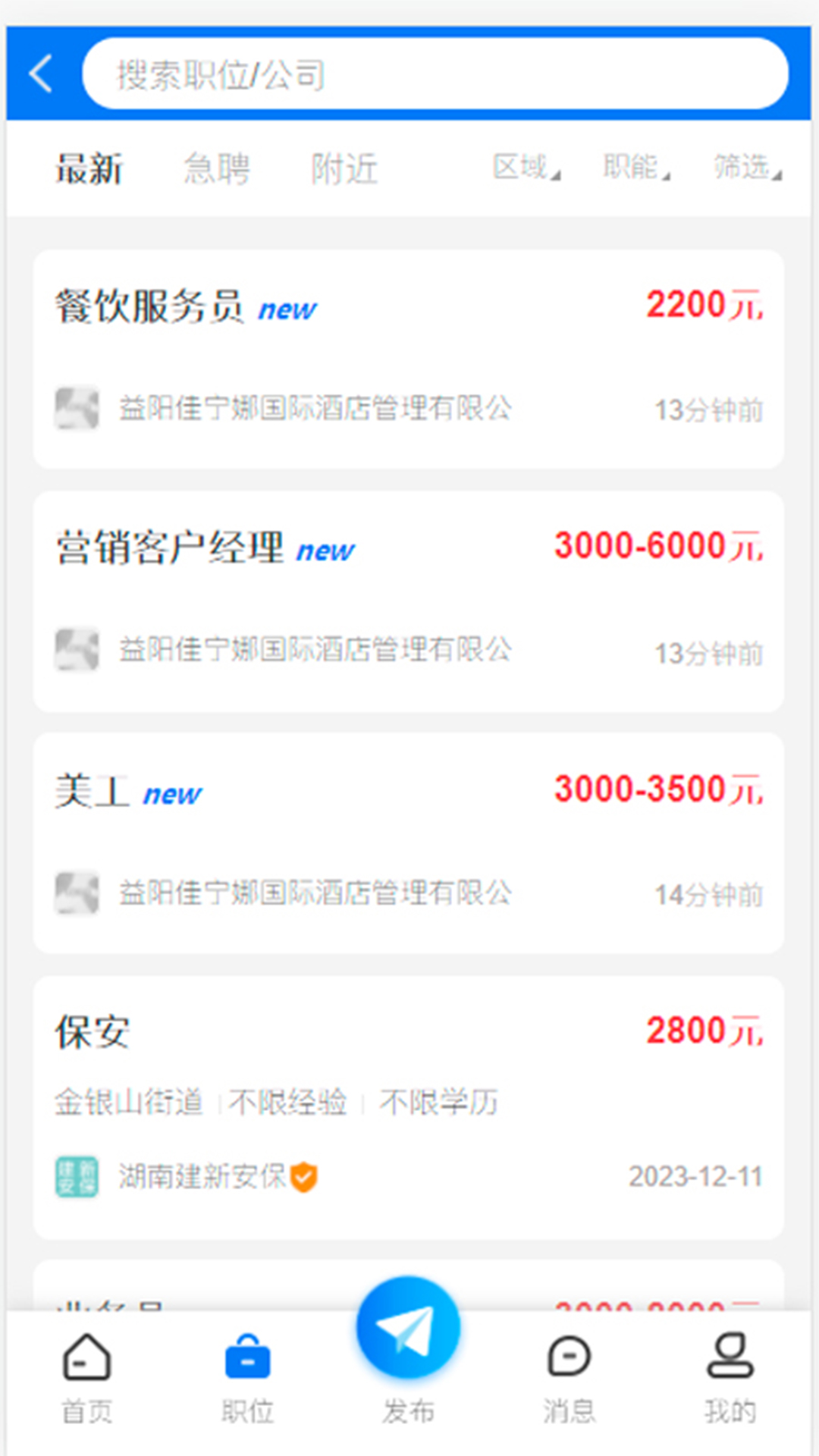
Task: Click the verification badge beside 湖南建新安保
Action: pos(305,1177)
